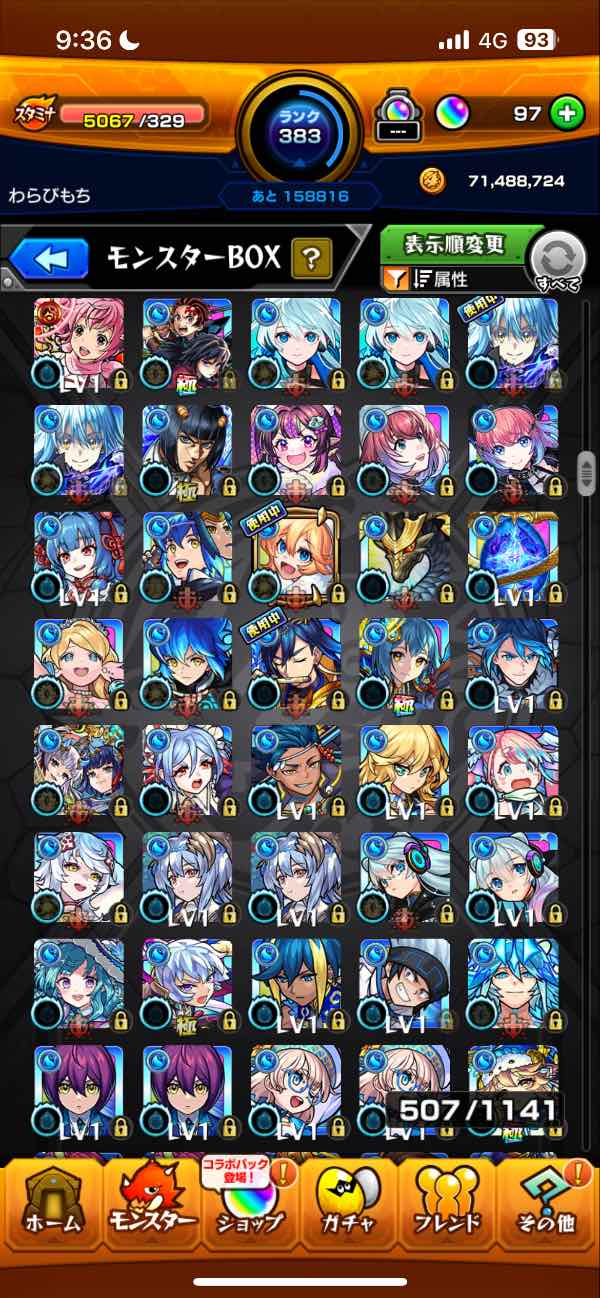
Task: Open the question mark help button
Action: coord(311,260)
